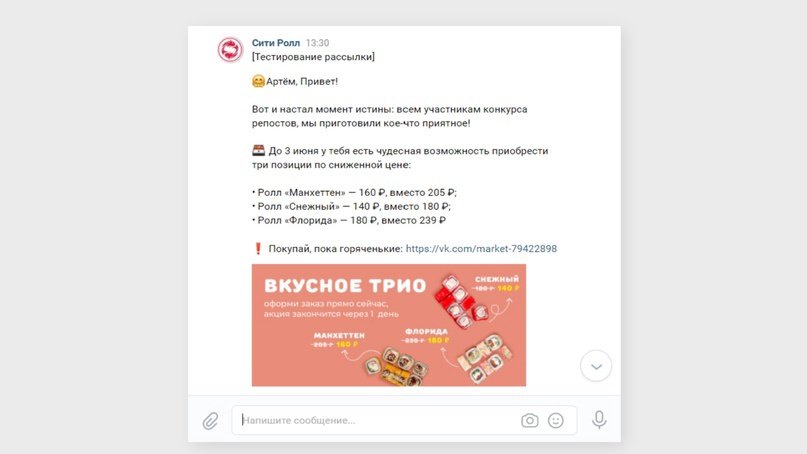Open the sender name "Сити Ролл"
The width and height of the screenshot is (807, 454).
coord(275,43)
